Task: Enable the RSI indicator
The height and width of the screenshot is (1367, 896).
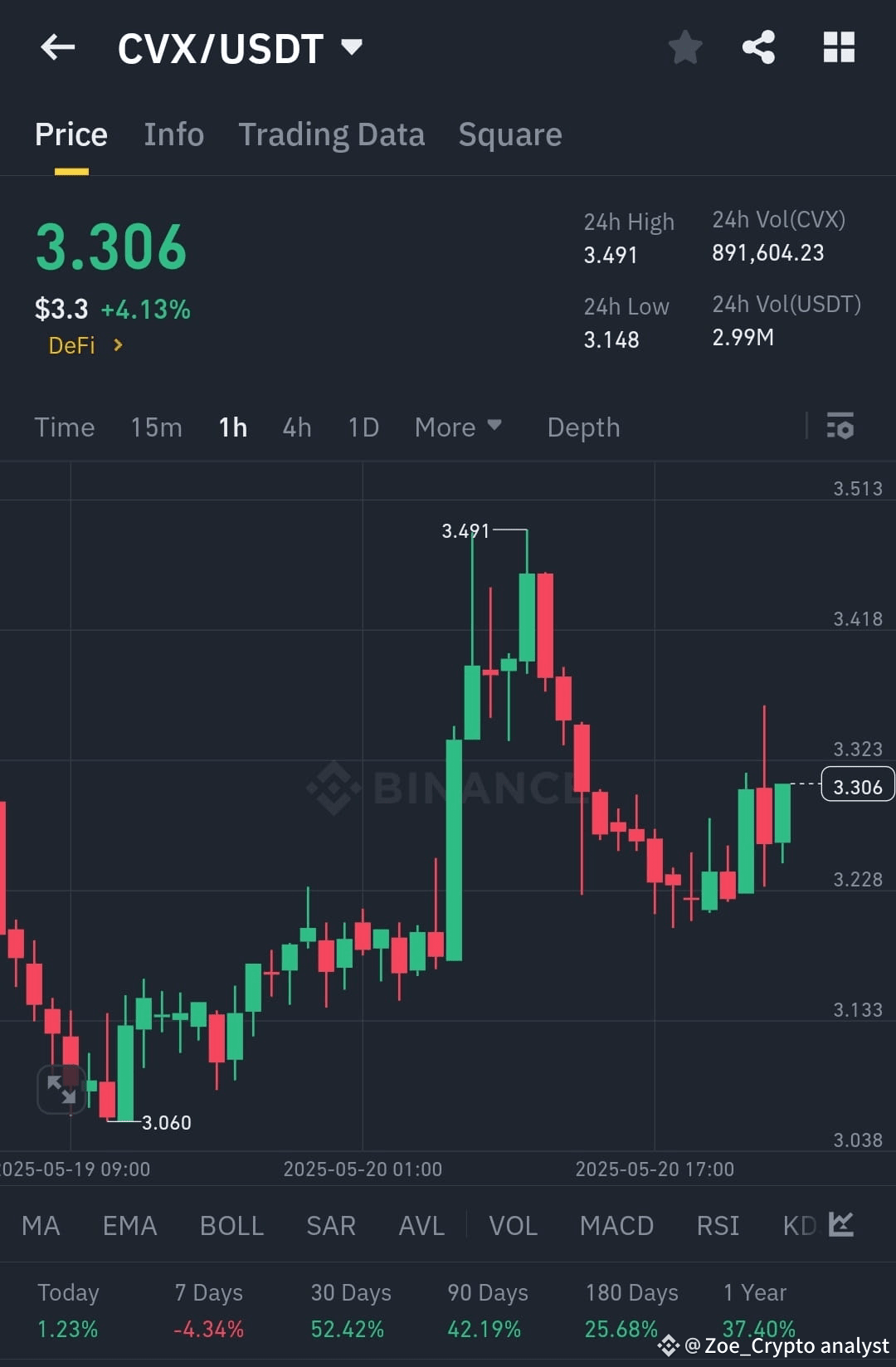Action: pyautogui.click(x=717, y=1225)
